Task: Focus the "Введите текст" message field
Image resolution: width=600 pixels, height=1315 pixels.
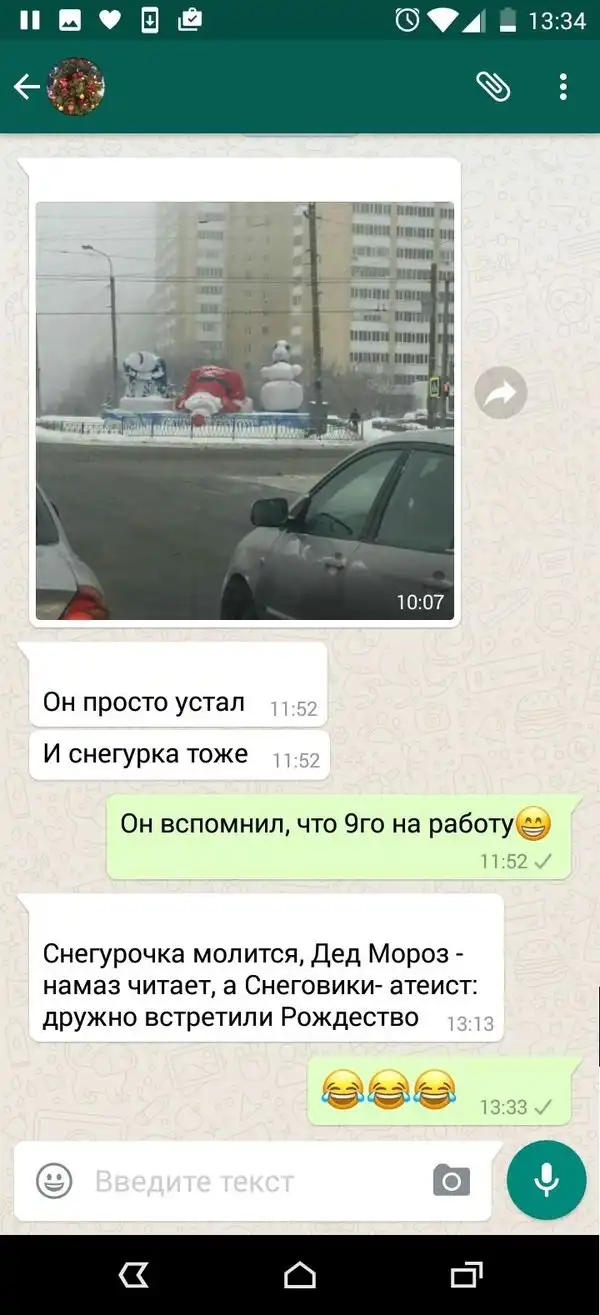Action: pyautogui.click(x=250, y=1181)
